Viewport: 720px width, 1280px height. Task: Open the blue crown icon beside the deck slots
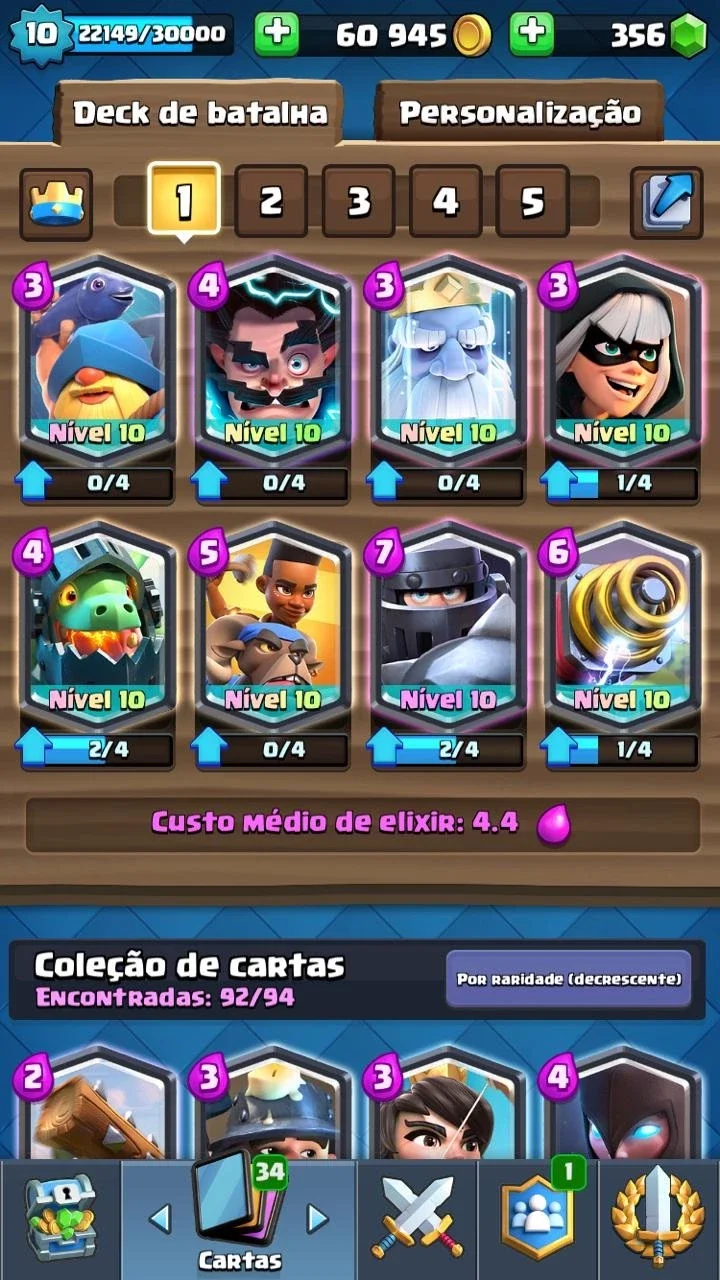56,203
